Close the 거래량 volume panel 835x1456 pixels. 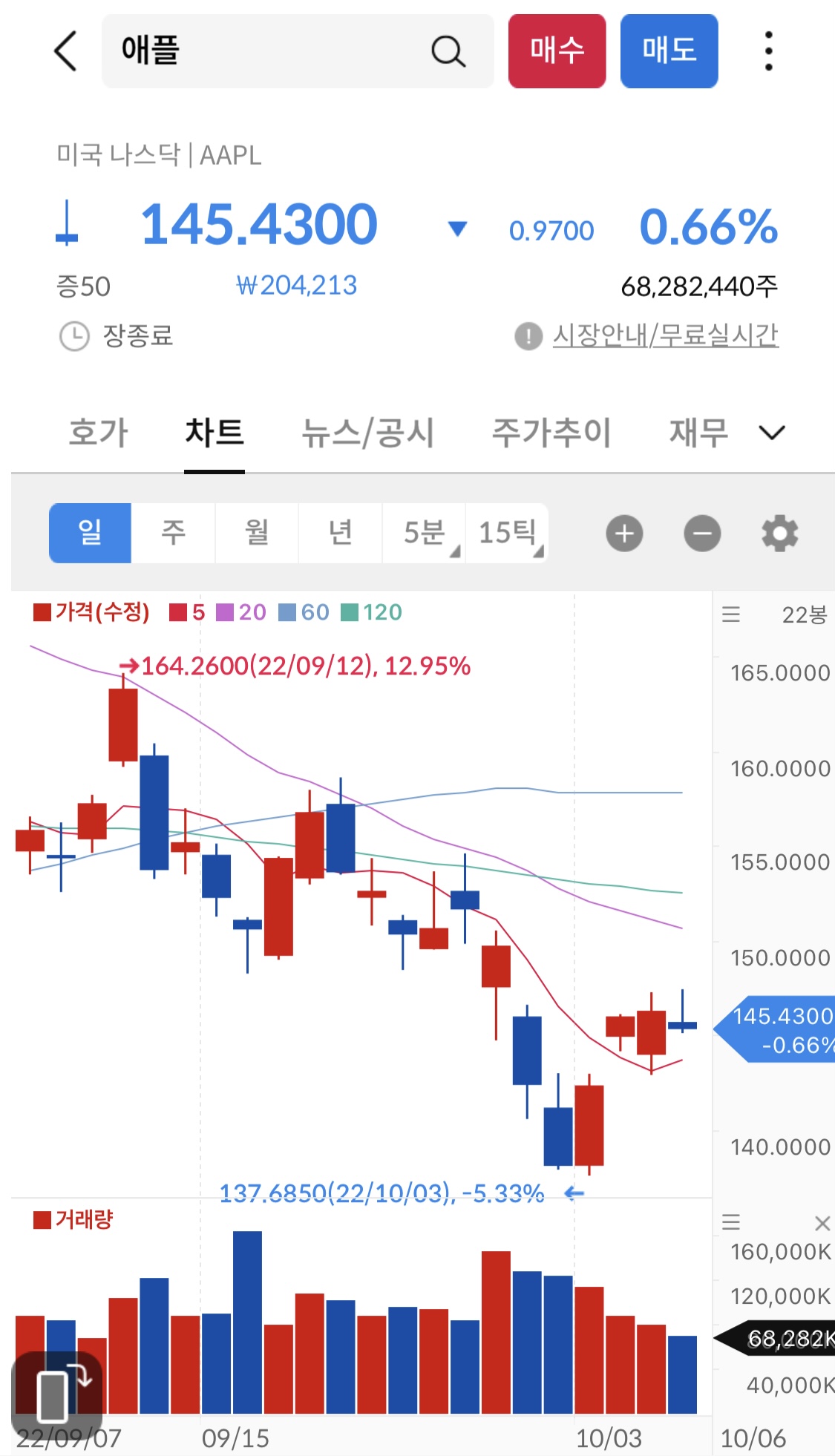click(822, 1223)
